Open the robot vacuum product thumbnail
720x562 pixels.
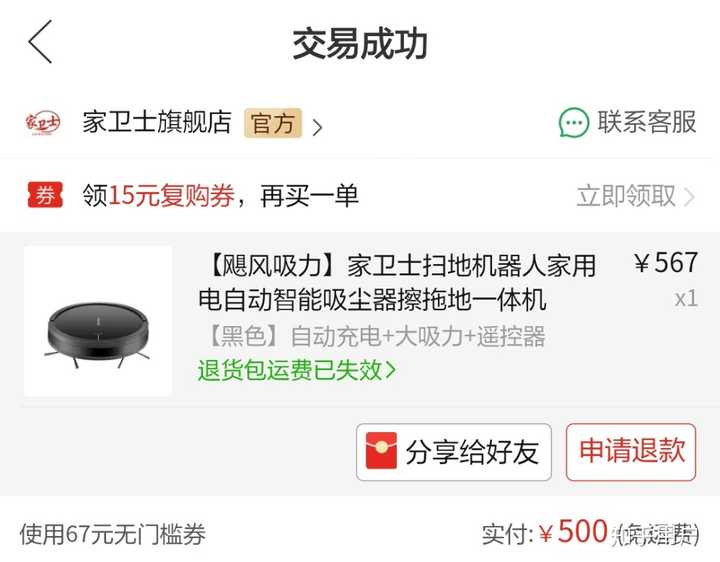[98, 321]
